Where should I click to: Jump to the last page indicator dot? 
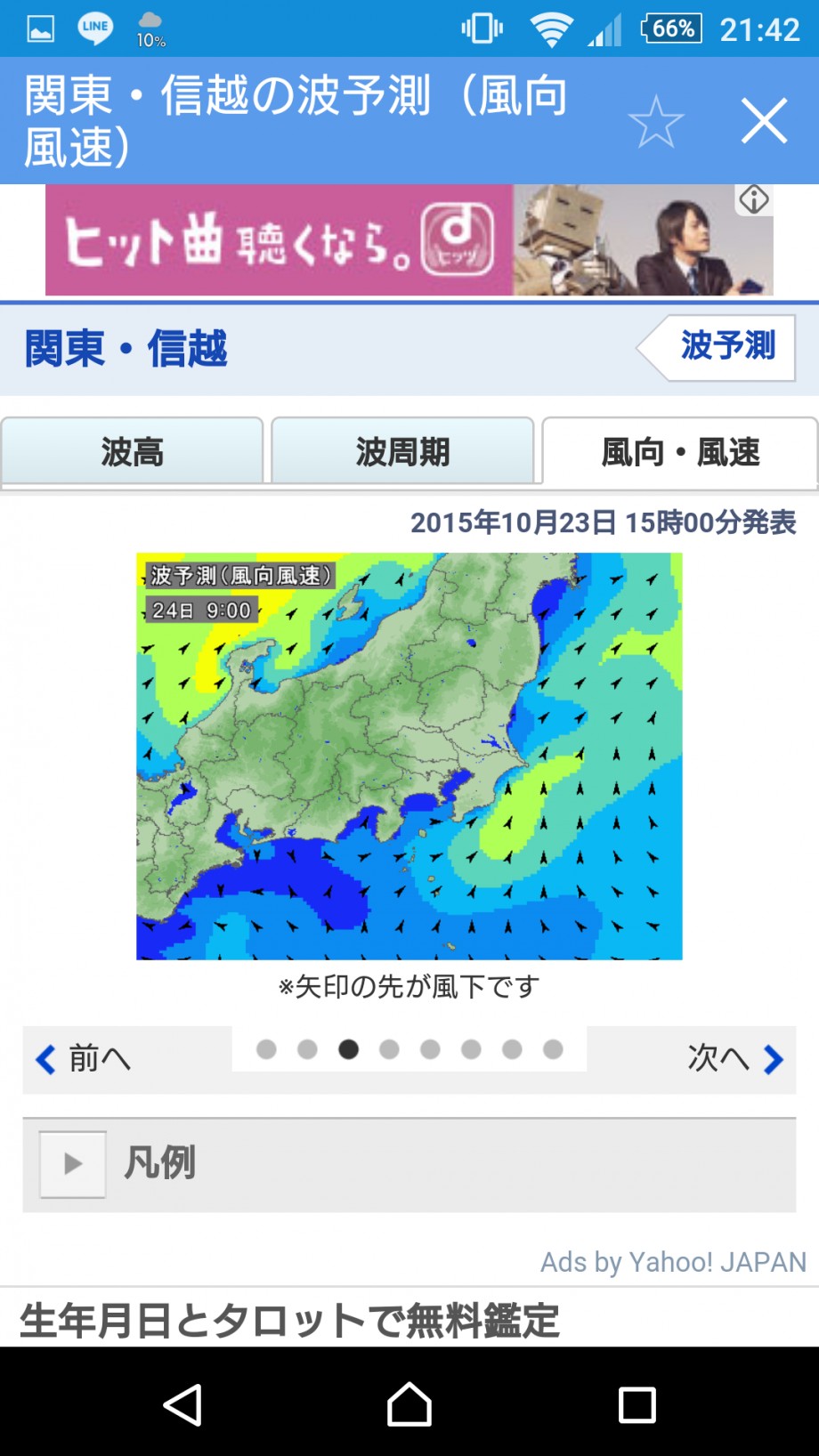553,1049
